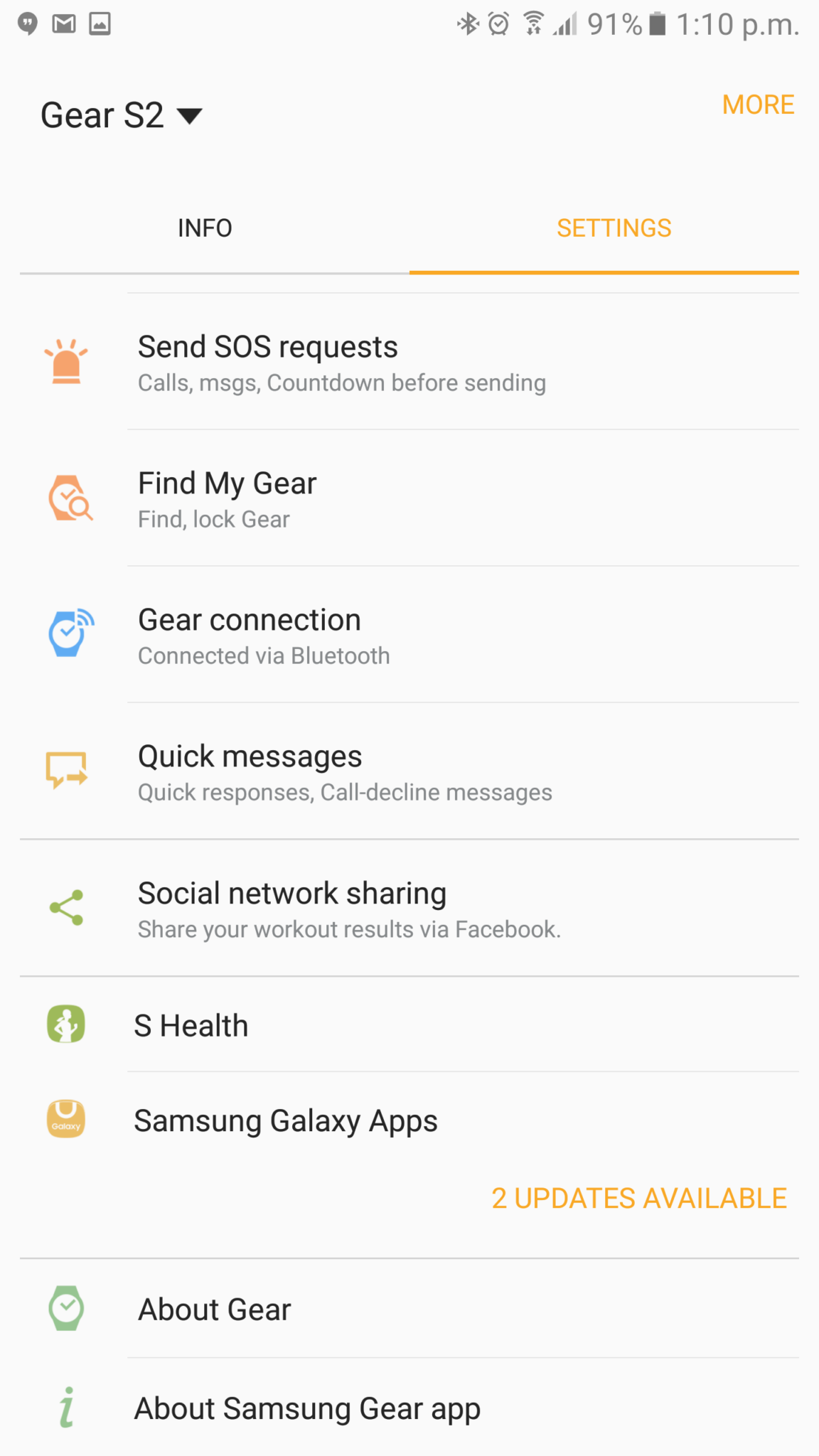Switch to the INFO tab
Screen dimensions: 819x1456
click(x=205, y=227)
